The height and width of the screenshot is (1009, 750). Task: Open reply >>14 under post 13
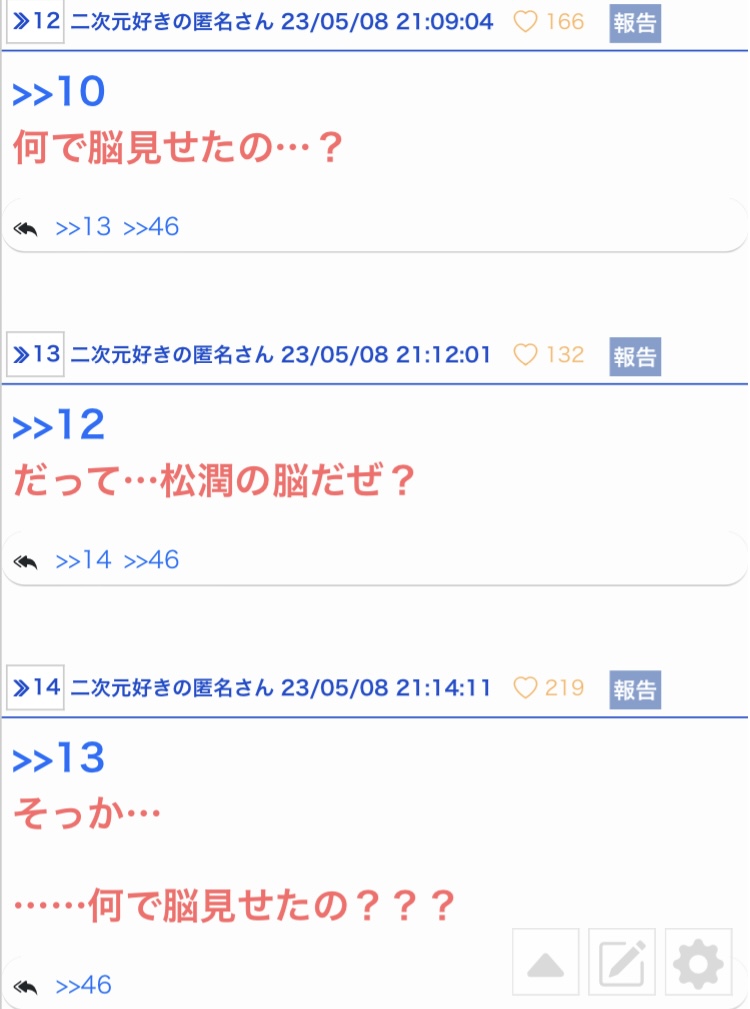tap(83, 560)
